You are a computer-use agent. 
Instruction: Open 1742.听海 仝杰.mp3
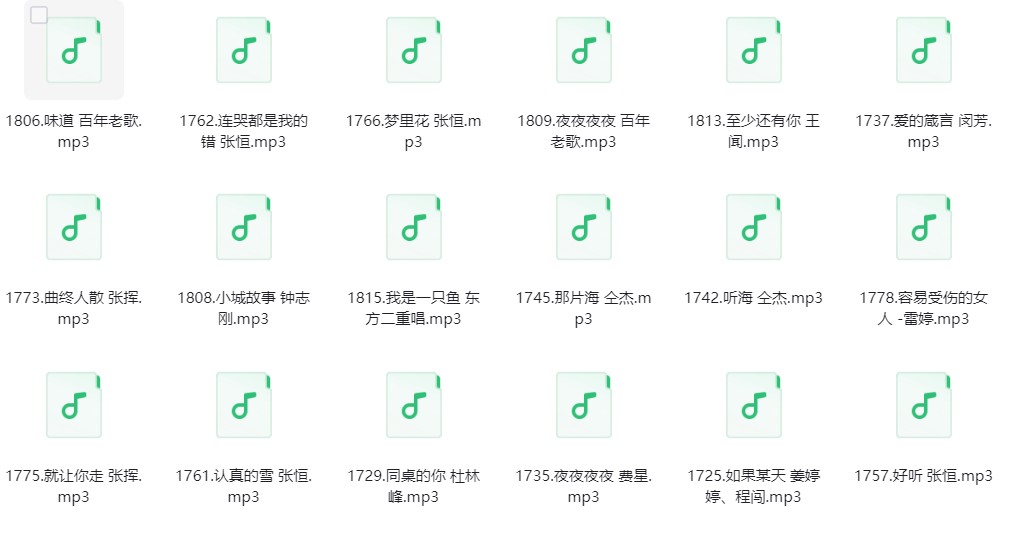(x=753, y=227)
